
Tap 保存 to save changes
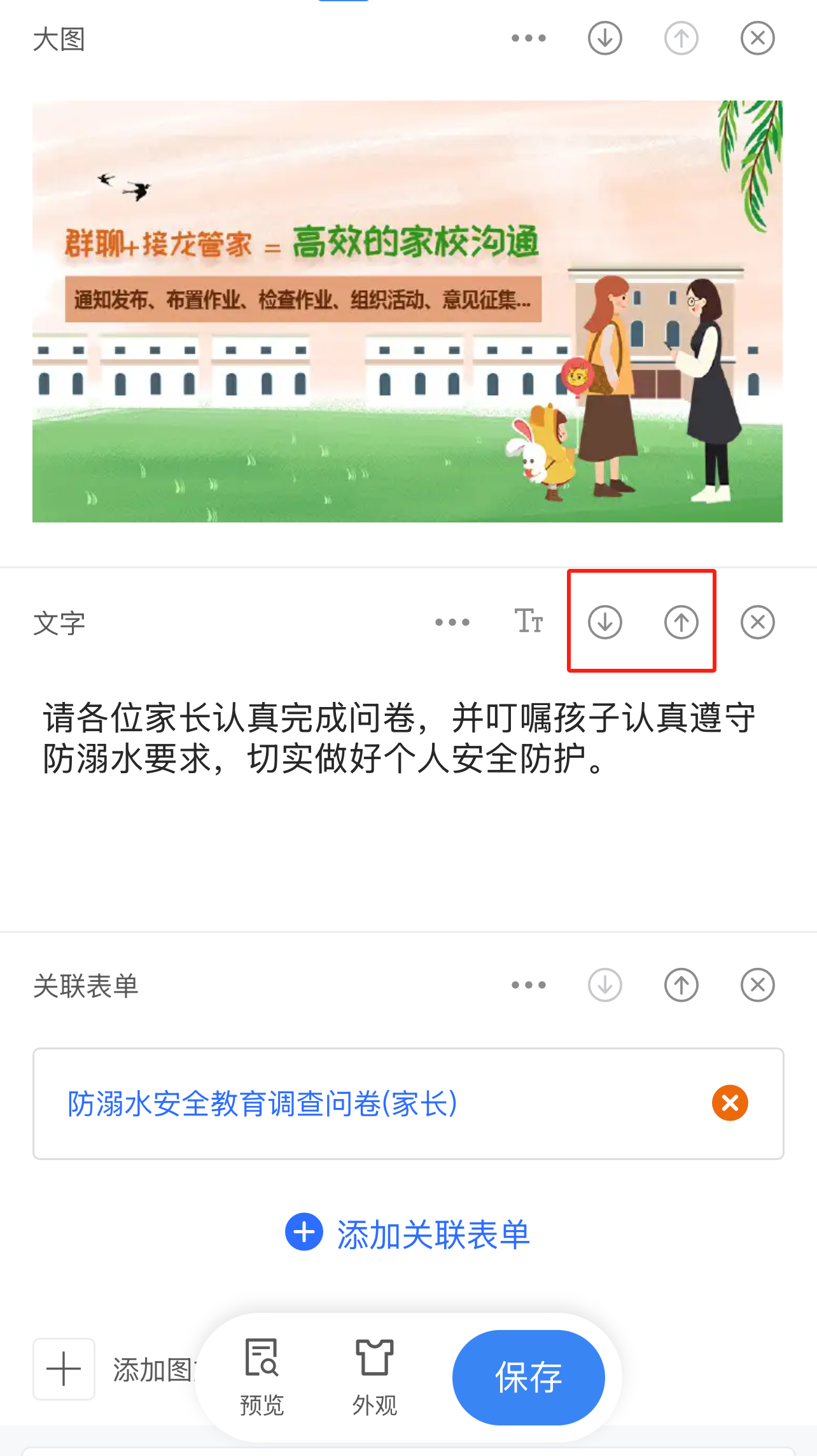click(x=528, y=1377)
